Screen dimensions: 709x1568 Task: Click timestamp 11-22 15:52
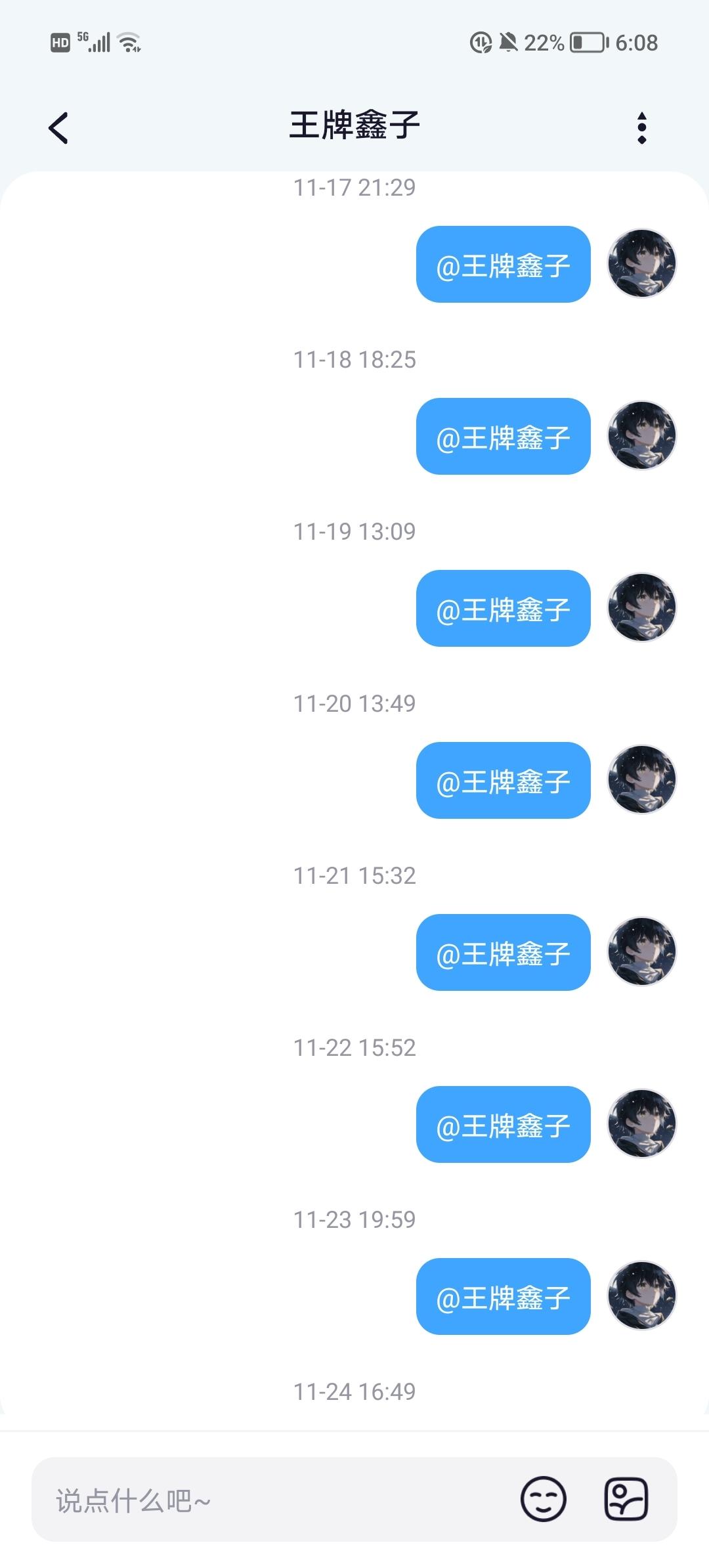(x=354, y=1048)
